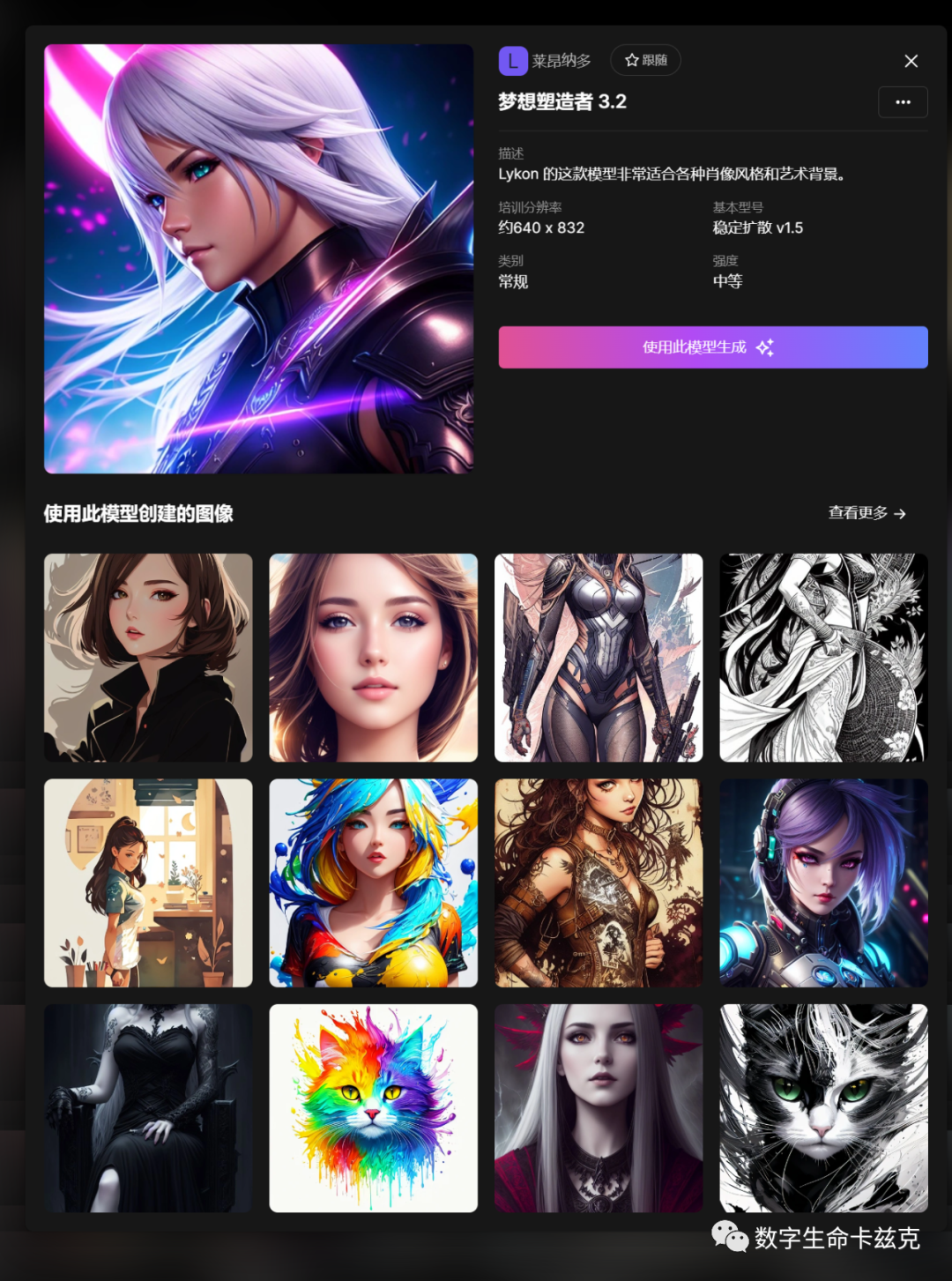Open the three-dot overflow menu
This screenshot has width=952, height=1281.
pos(903,102)
